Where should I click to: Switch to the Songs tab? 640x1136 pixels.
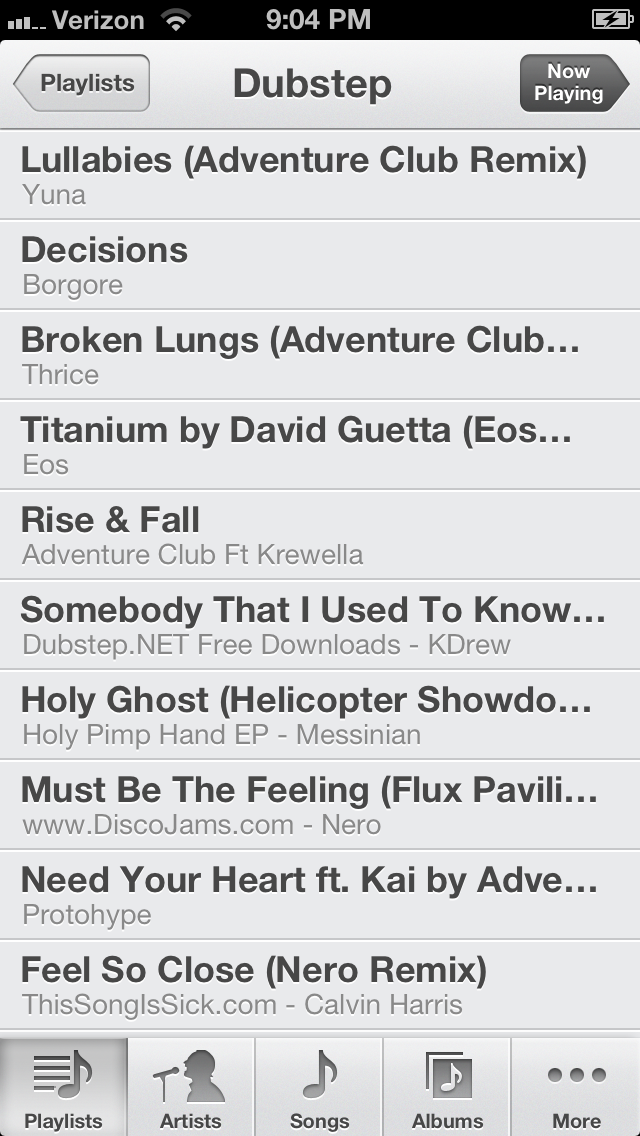(319, 1087)
